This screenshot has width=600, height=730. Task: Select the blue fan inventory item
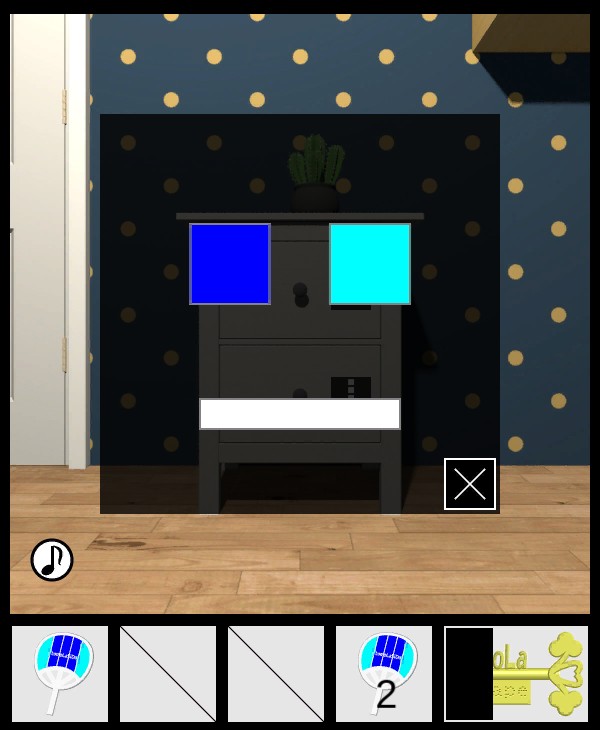(60, 674)
